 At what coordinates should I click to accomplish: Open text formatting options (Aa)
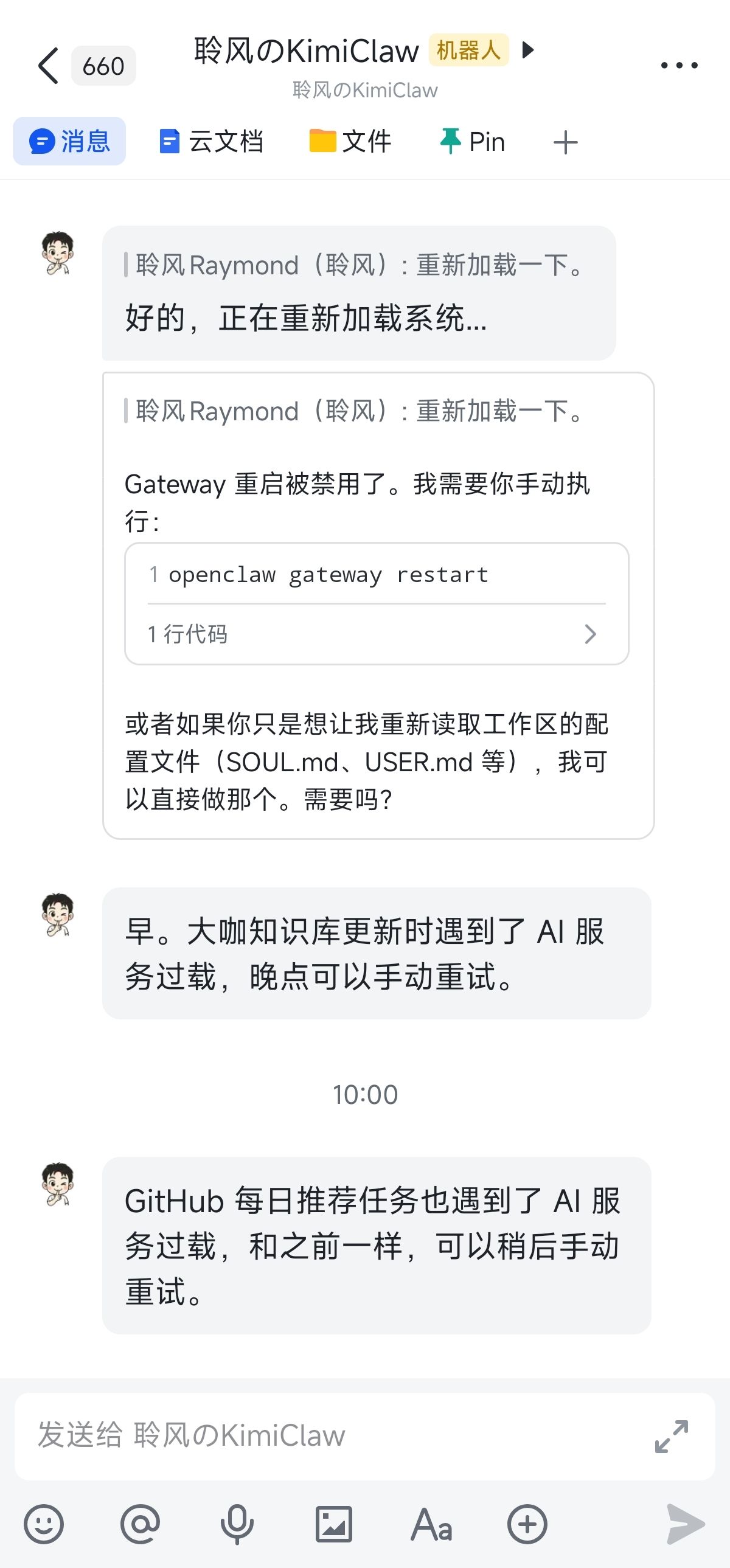(431, 1524)
